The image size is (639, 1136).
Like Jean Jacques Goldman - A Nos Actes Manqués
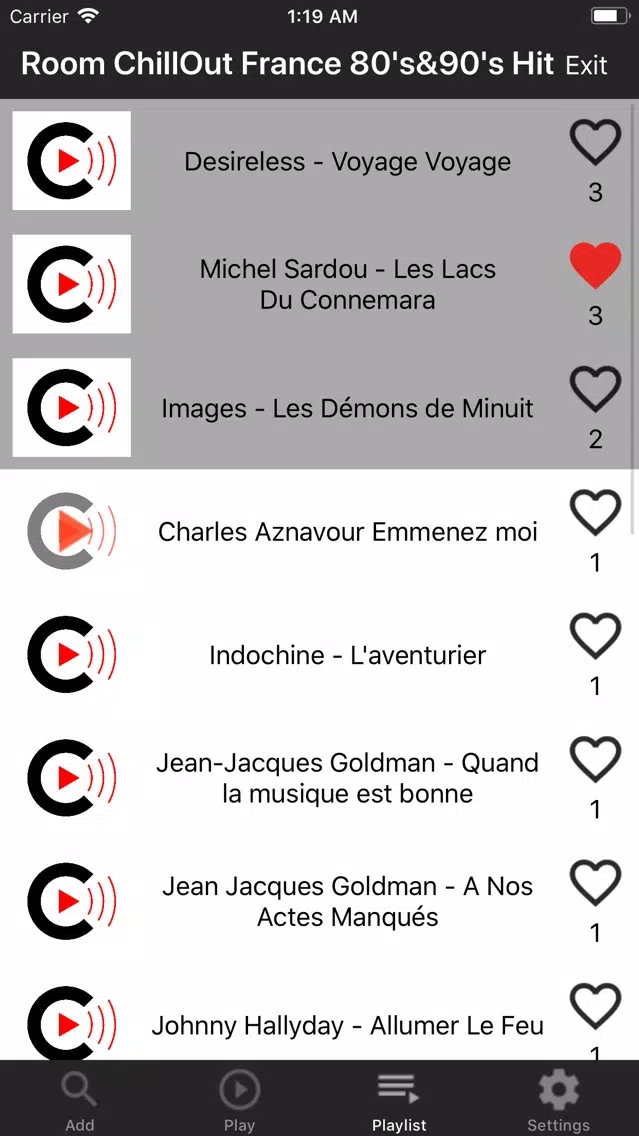click(x=596, y=883)
